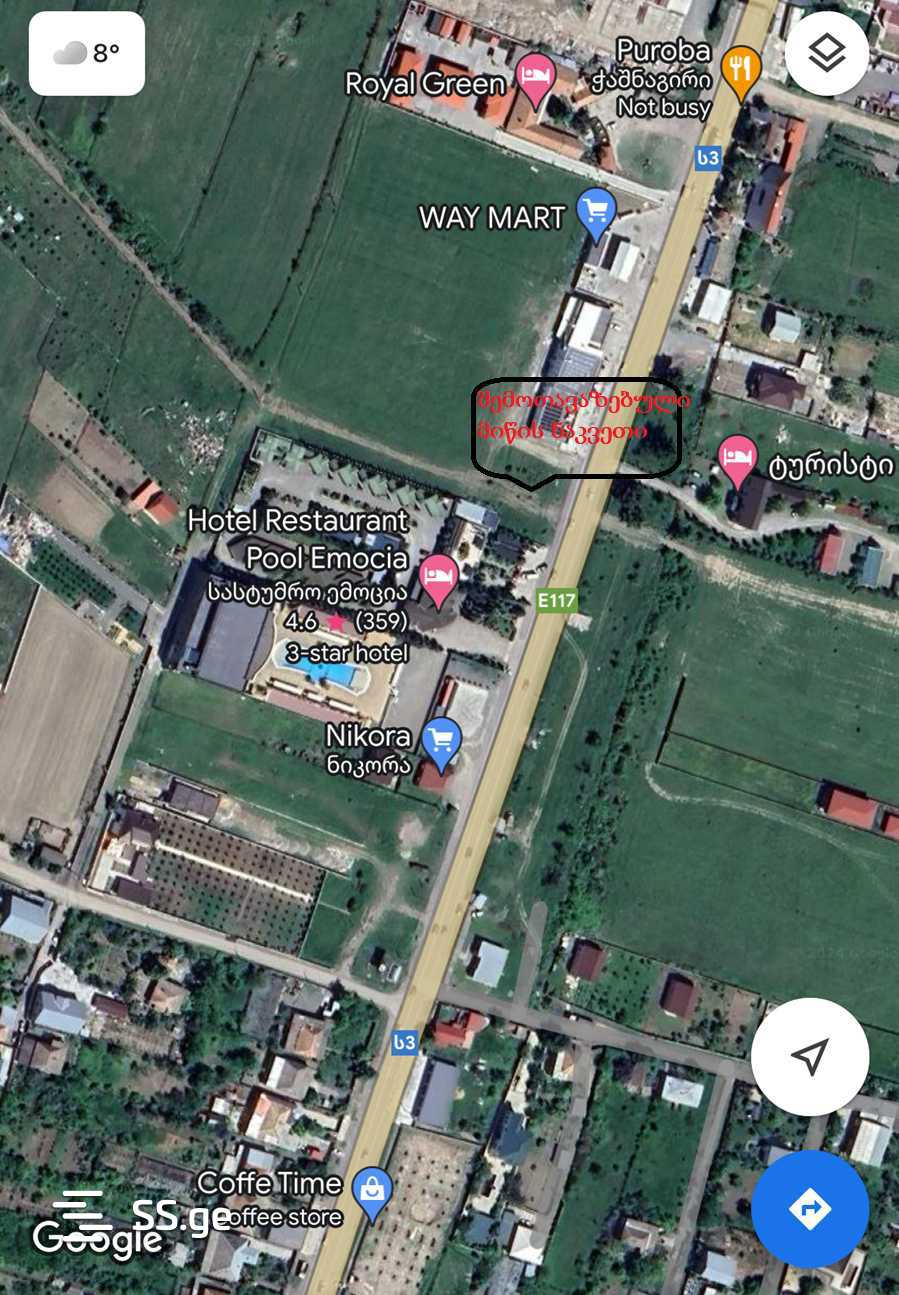Select the ტურისტი hotel pin
Image resolution: width=899 pixels, height=1295 pixels.
738,460
